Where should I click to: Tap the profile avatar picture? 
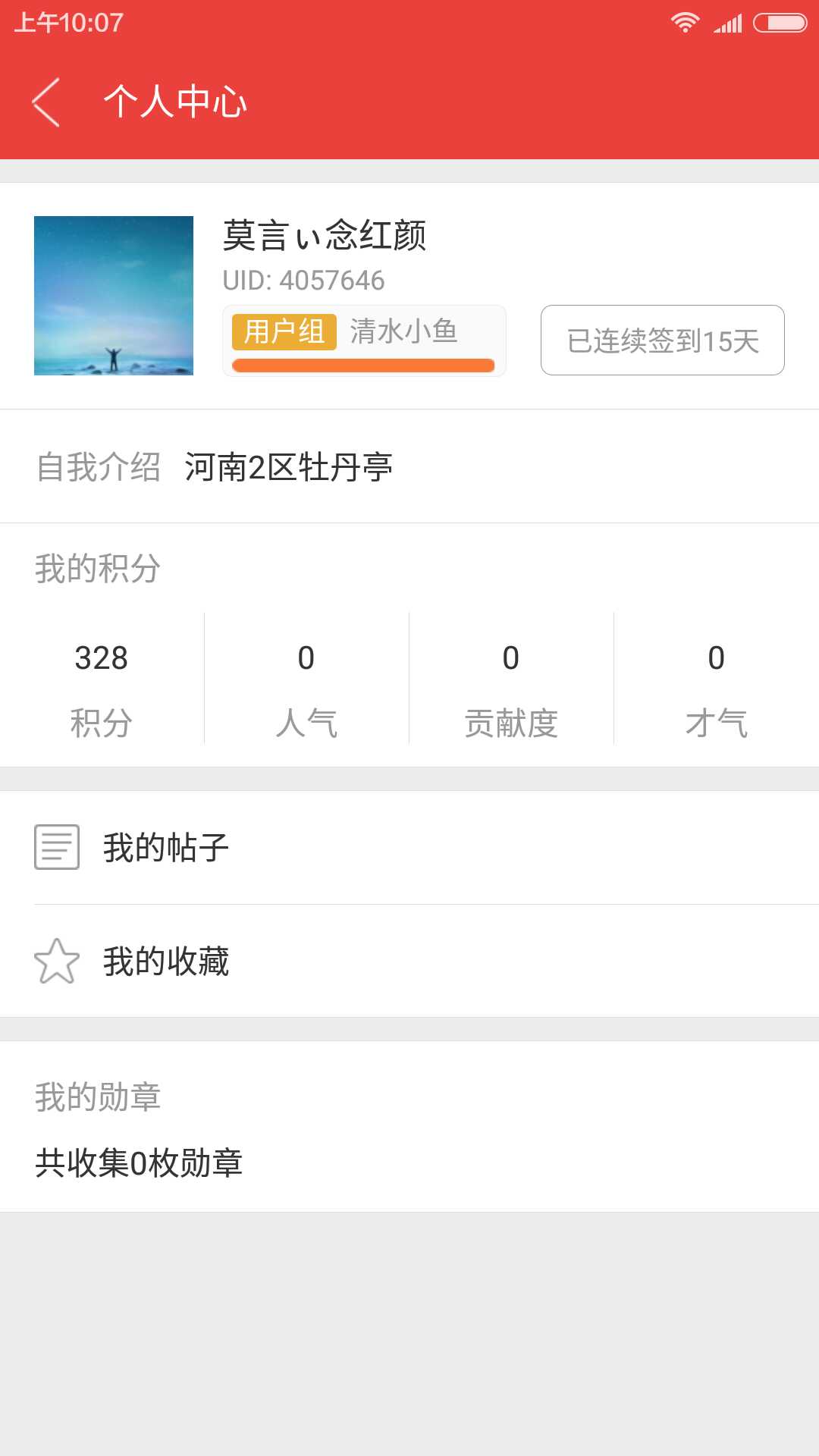pyautogui.click(x=114, y=296)
